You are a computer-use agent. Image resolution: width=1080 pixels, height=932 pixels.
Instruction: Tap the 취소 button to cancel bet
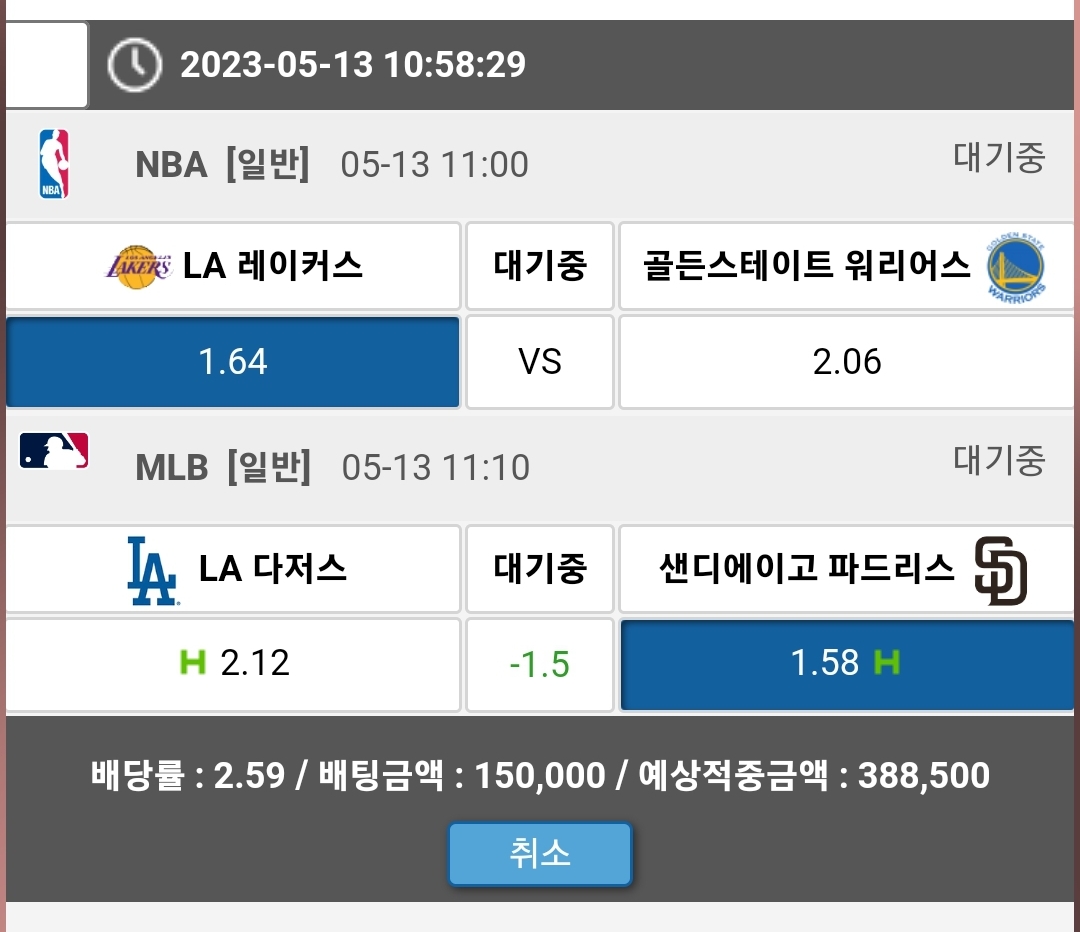[539, 854]
